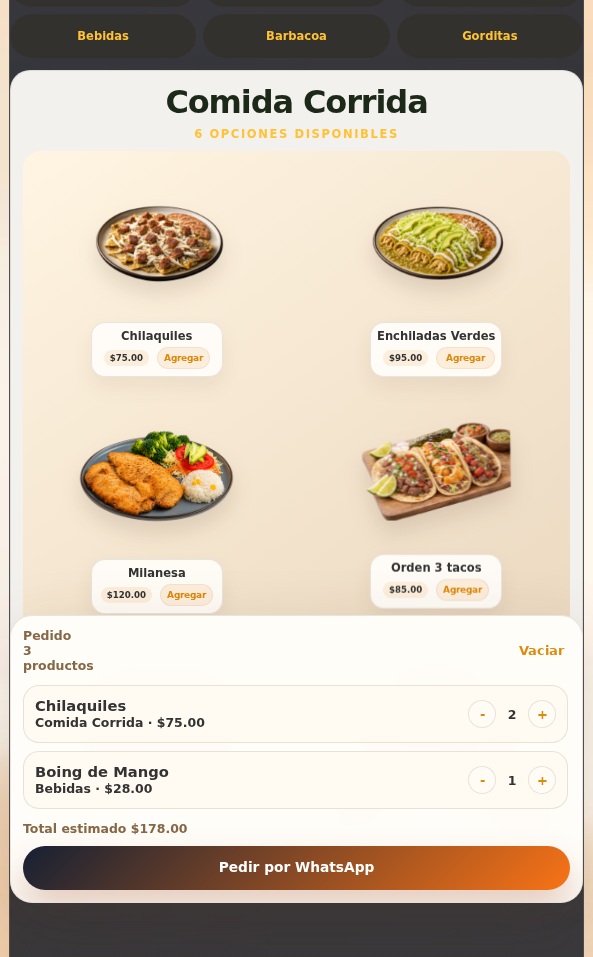Open the Barbacoa category
Image resolution: width=593 pixels, height=957 pixels.
point(296,36)
